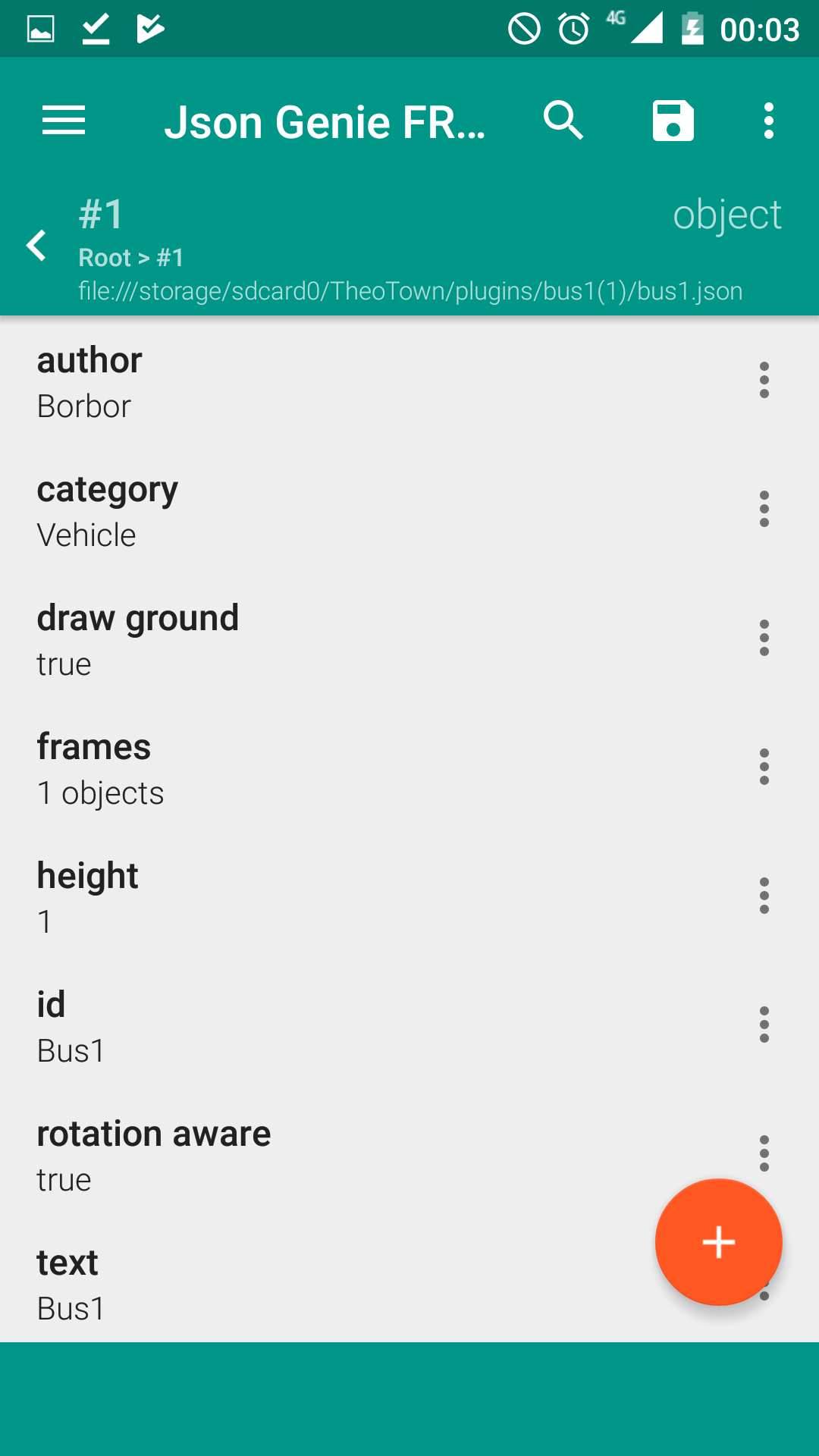
Task: Open the app bar overflow menu
Action: pos(769,121)
